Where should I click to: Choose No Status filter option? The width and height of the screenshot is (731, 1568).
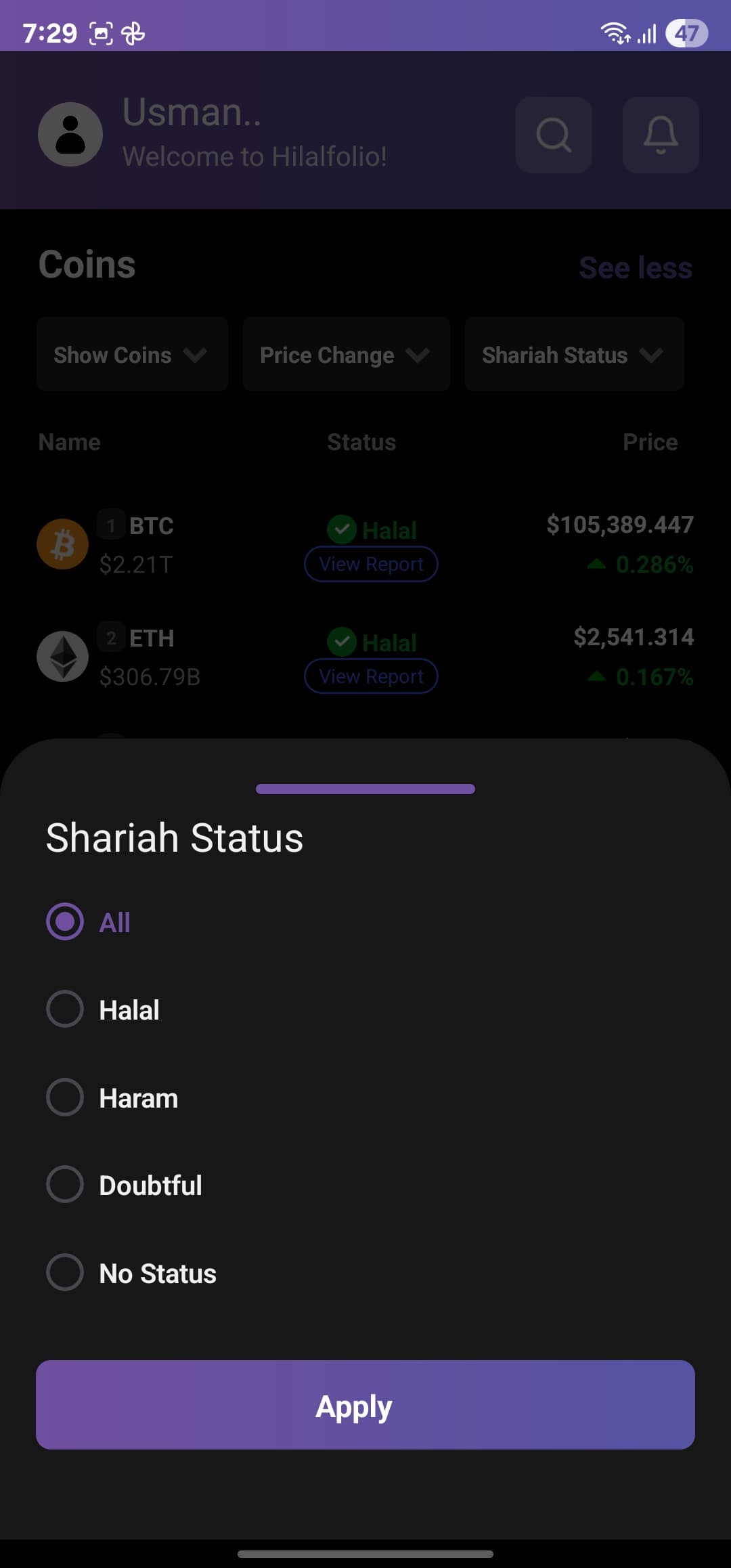(x=65, y=1272)
